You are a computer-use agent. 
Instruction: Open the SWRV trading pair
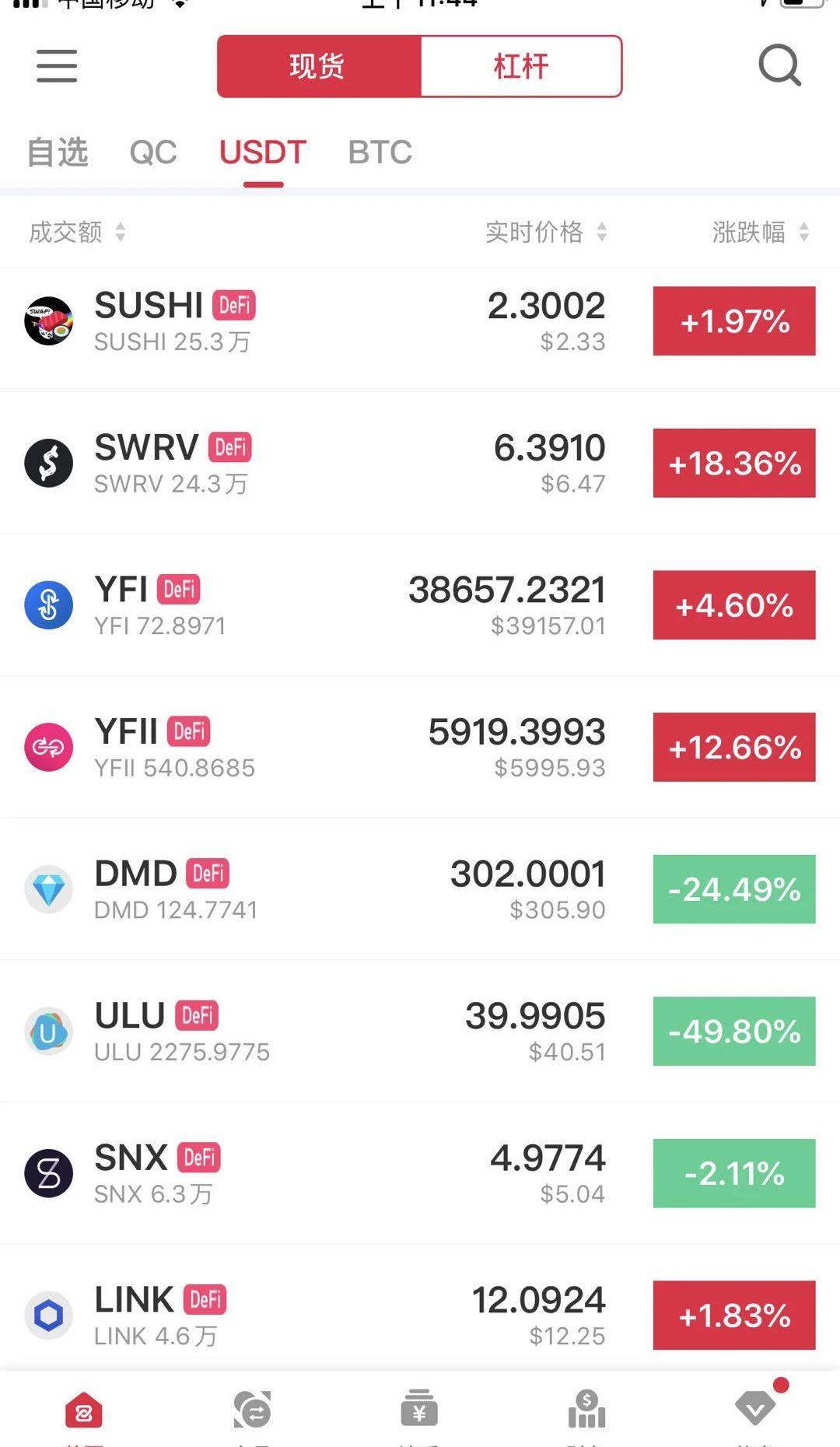(x=420, y=463)
